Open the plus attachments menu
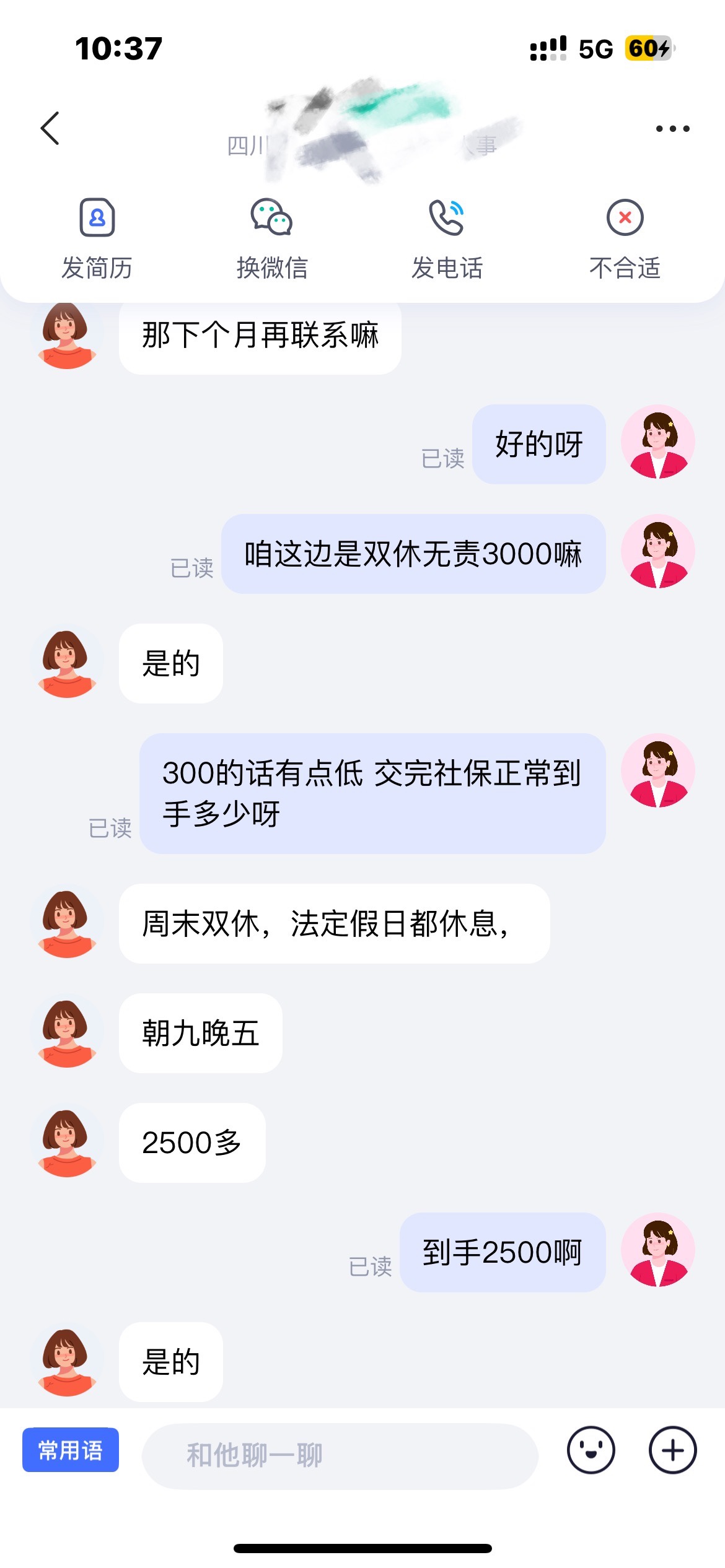This screenshot has width=725, height=1568. point(672,1450)
